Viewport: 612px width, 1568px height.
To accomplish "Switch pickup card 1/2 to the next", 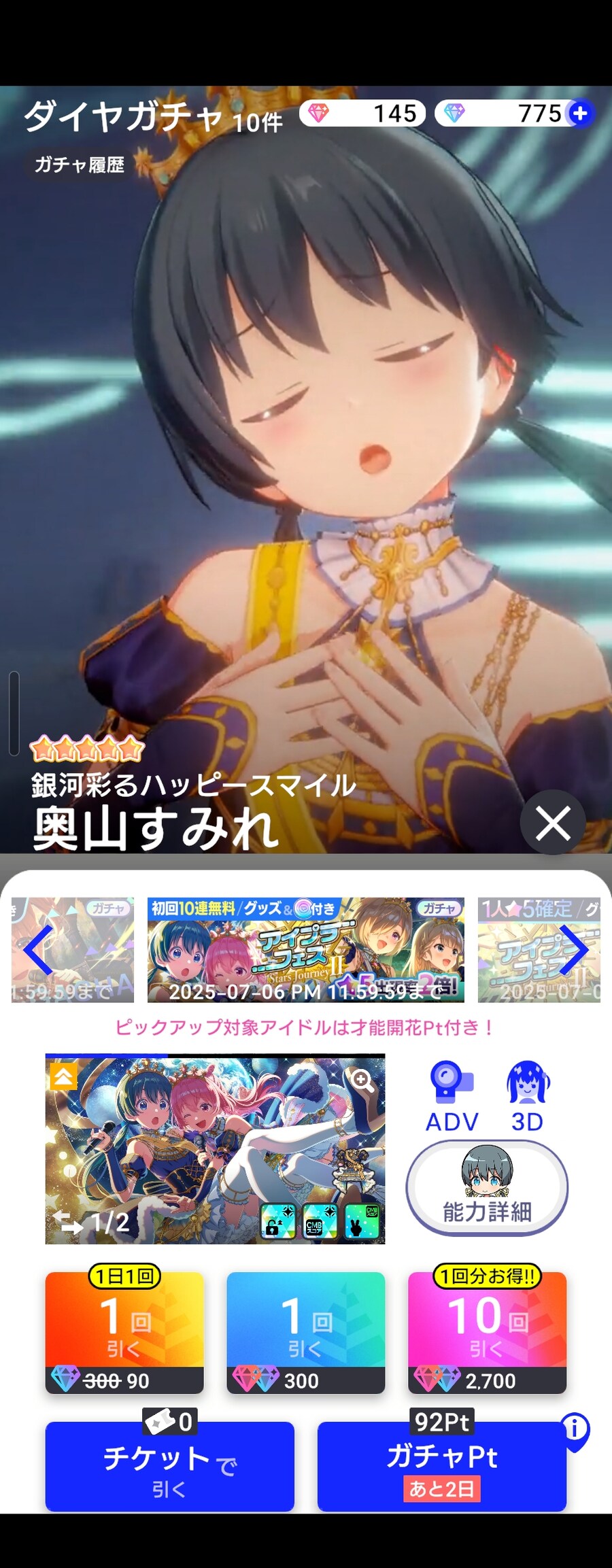I will [69, 1222].
